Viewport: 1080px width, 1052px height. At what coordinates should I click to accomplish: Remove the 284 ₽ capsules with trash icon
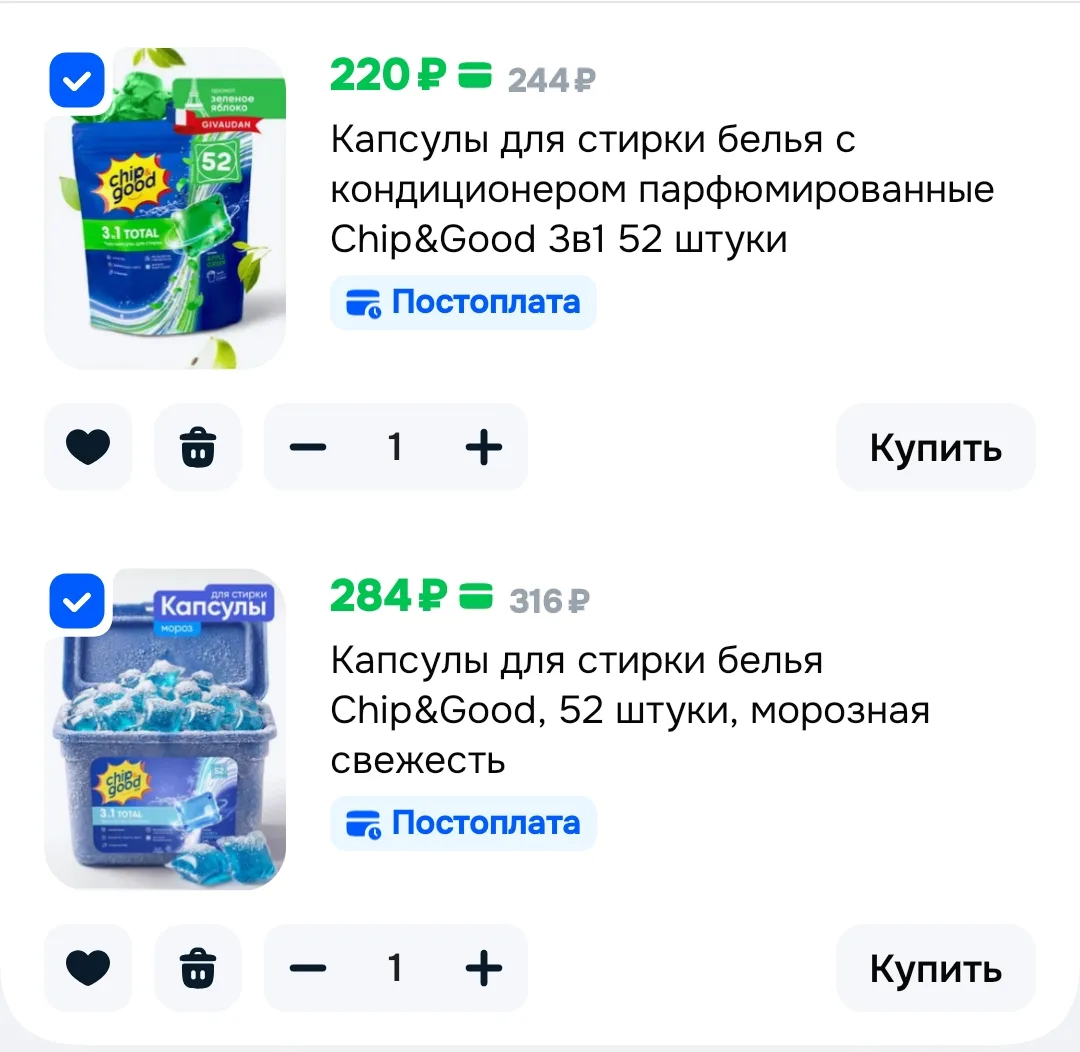click(x=198, y=968)
